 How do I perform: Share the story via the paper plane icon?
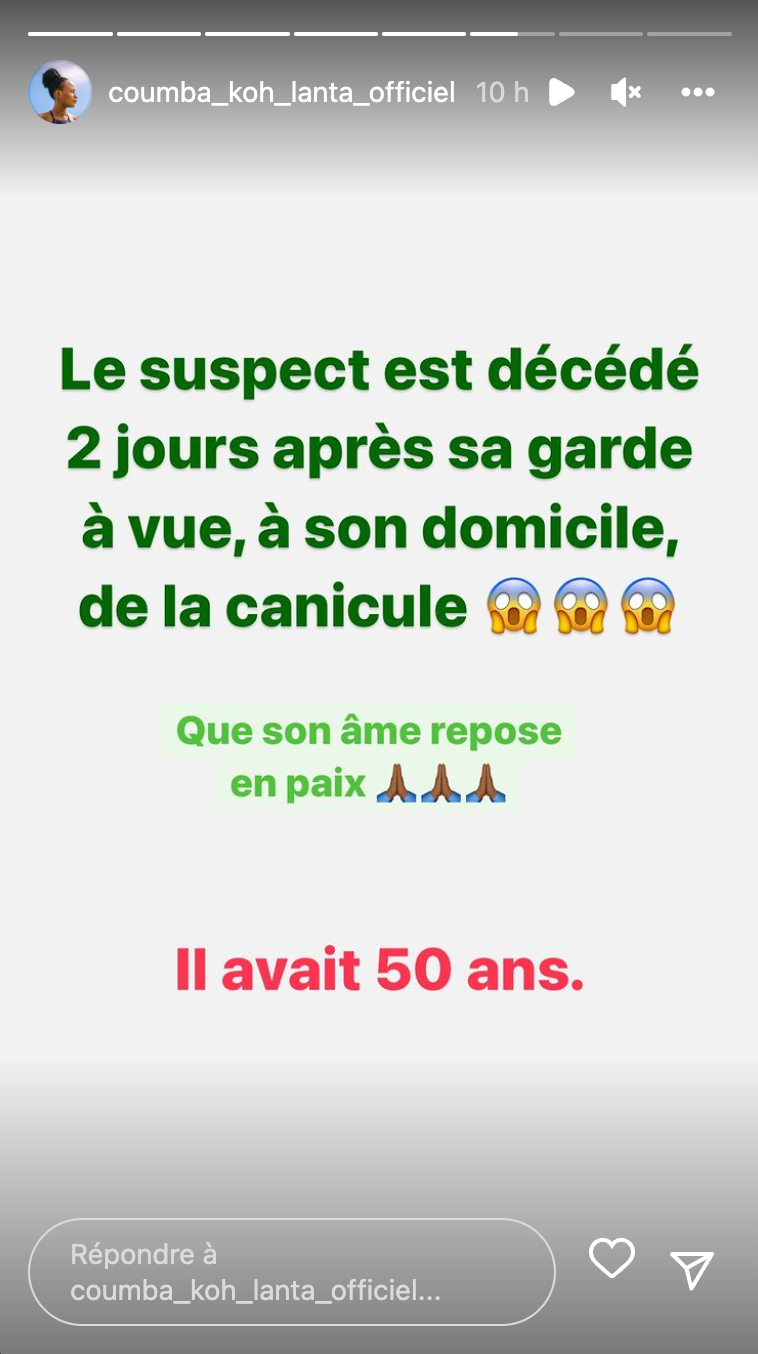click(692, 1269)
